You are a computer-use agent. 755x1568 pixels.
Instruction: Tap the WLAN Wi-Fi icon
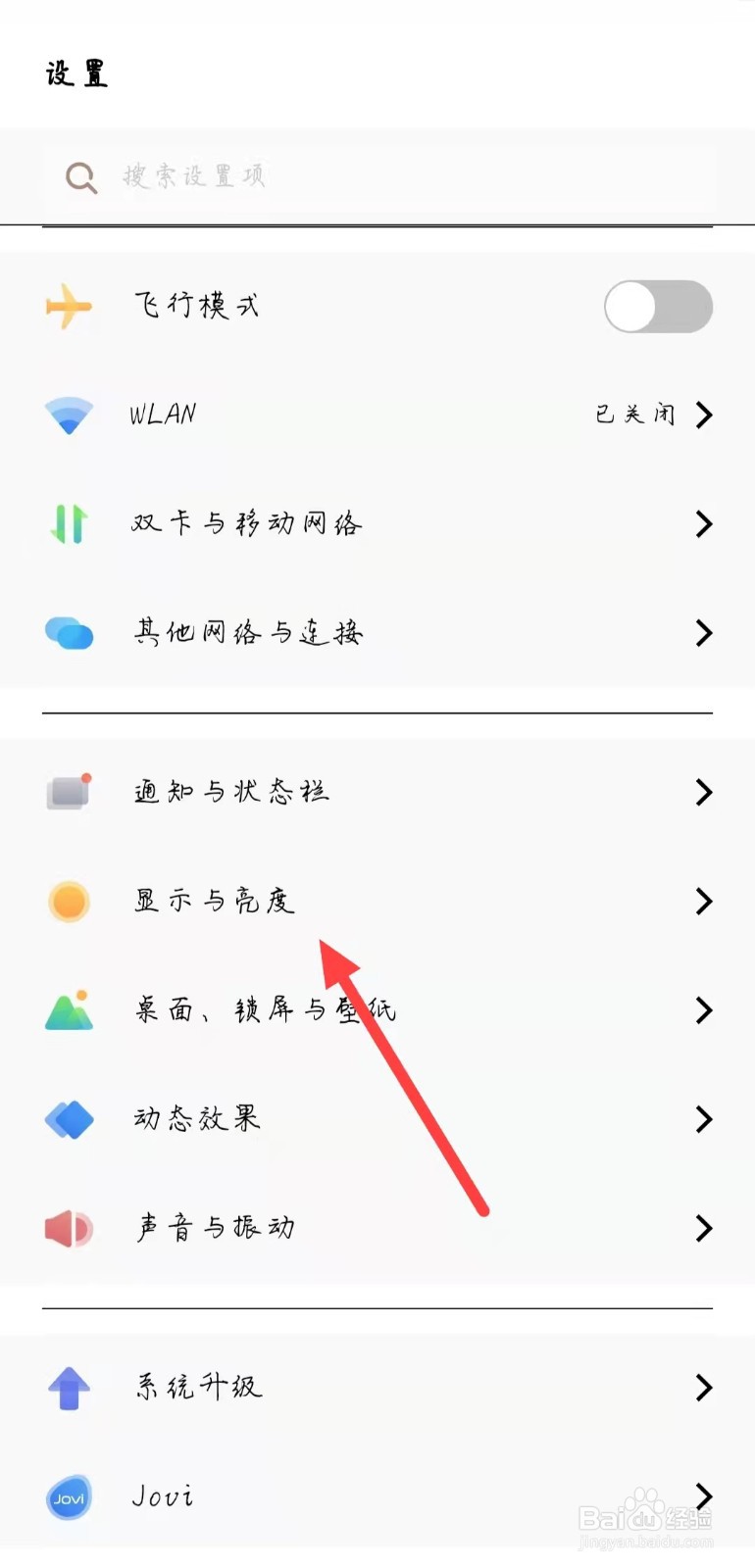[x=69, y=415]
